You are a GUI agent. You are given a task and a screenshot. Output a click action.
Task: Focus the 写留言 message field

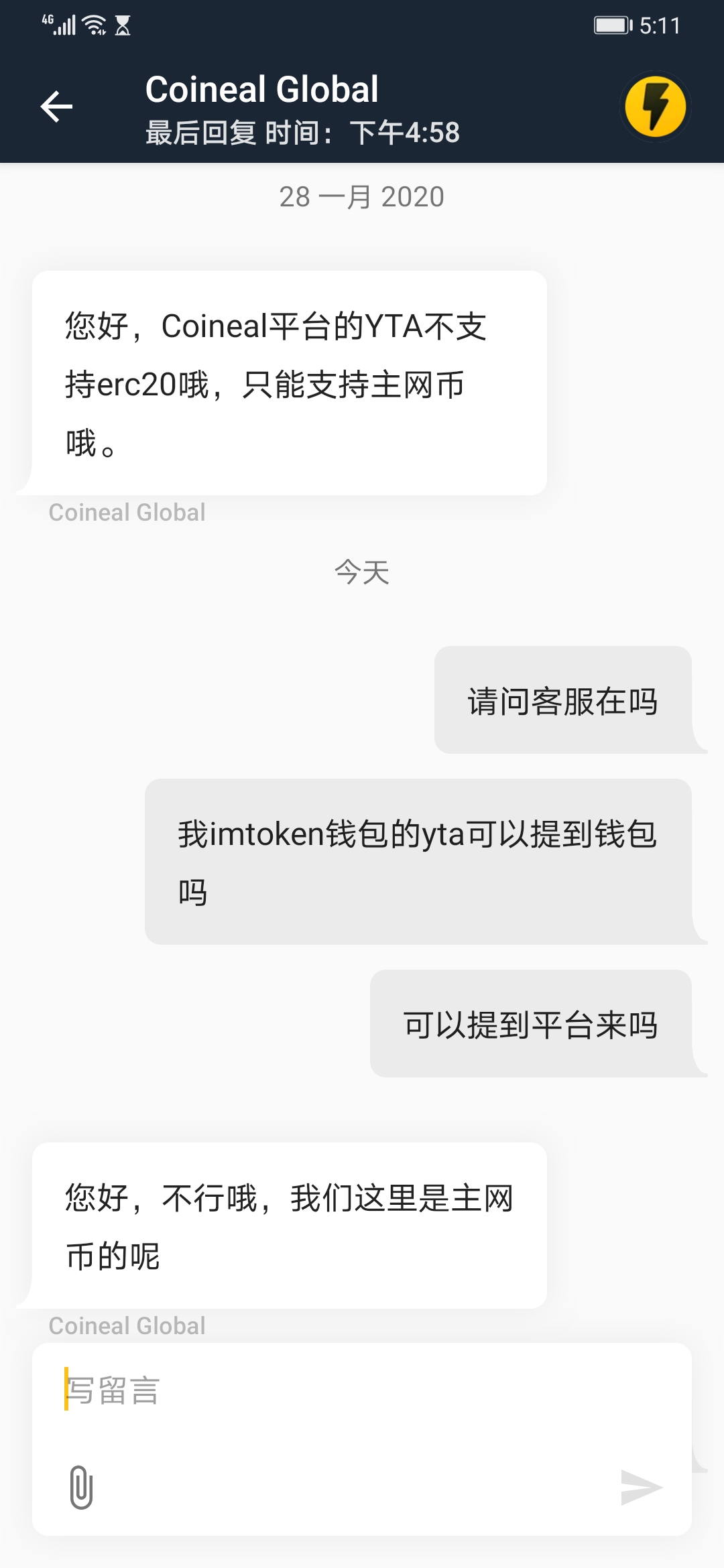point(362,1390)
